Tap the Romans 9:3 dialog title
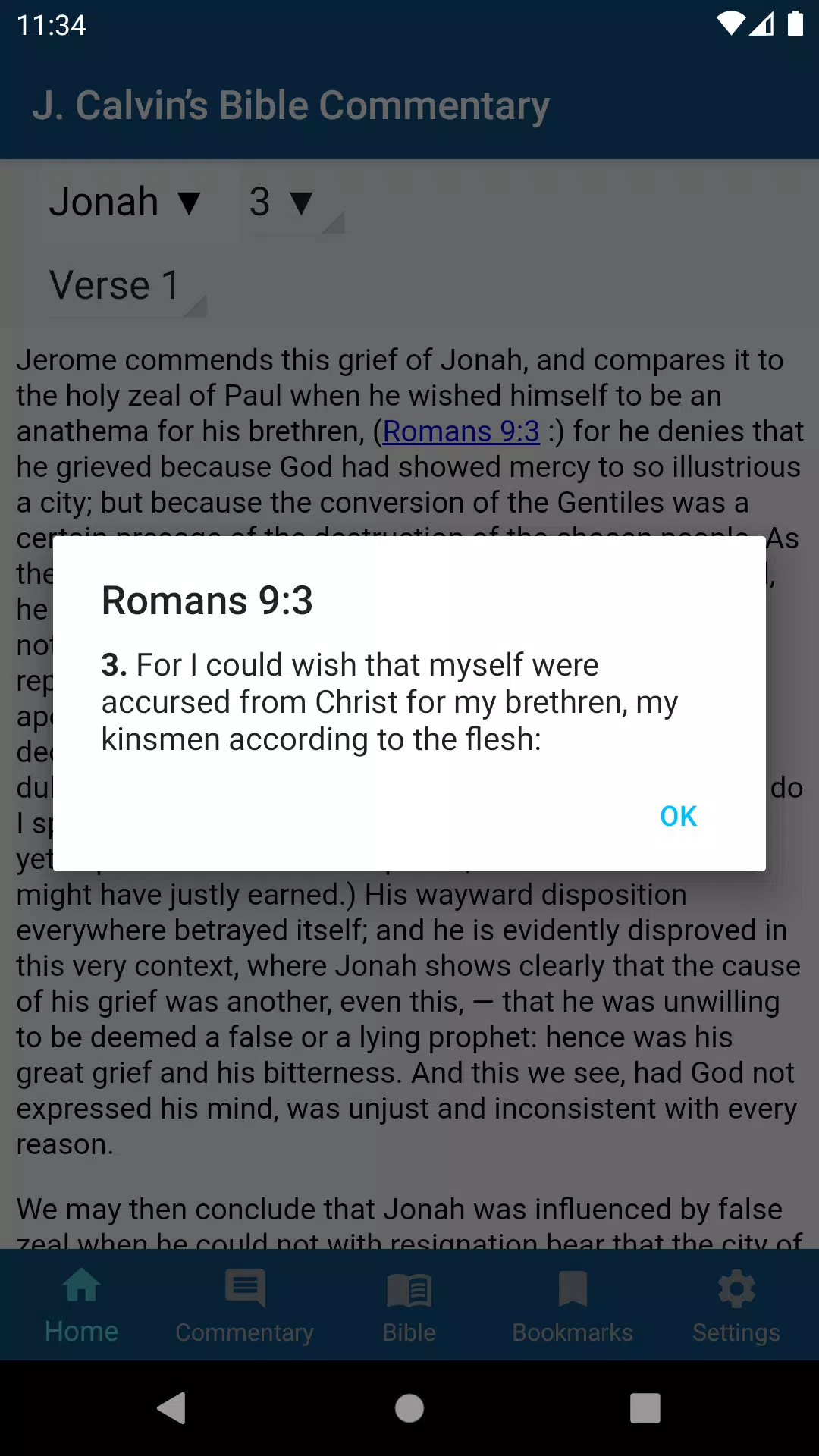The image size is (819, 1456). click(x=208, y=601)
